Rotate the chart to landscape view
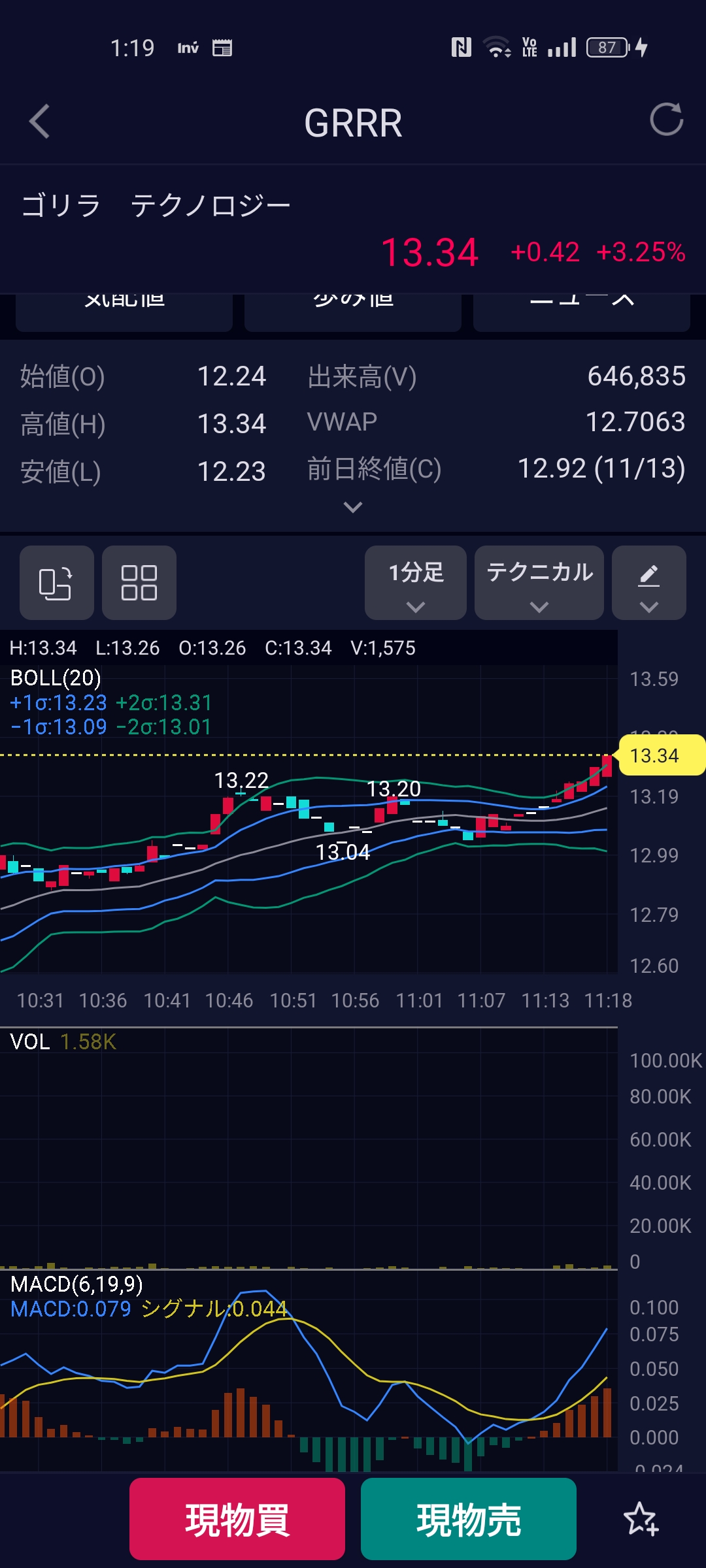 56,583
